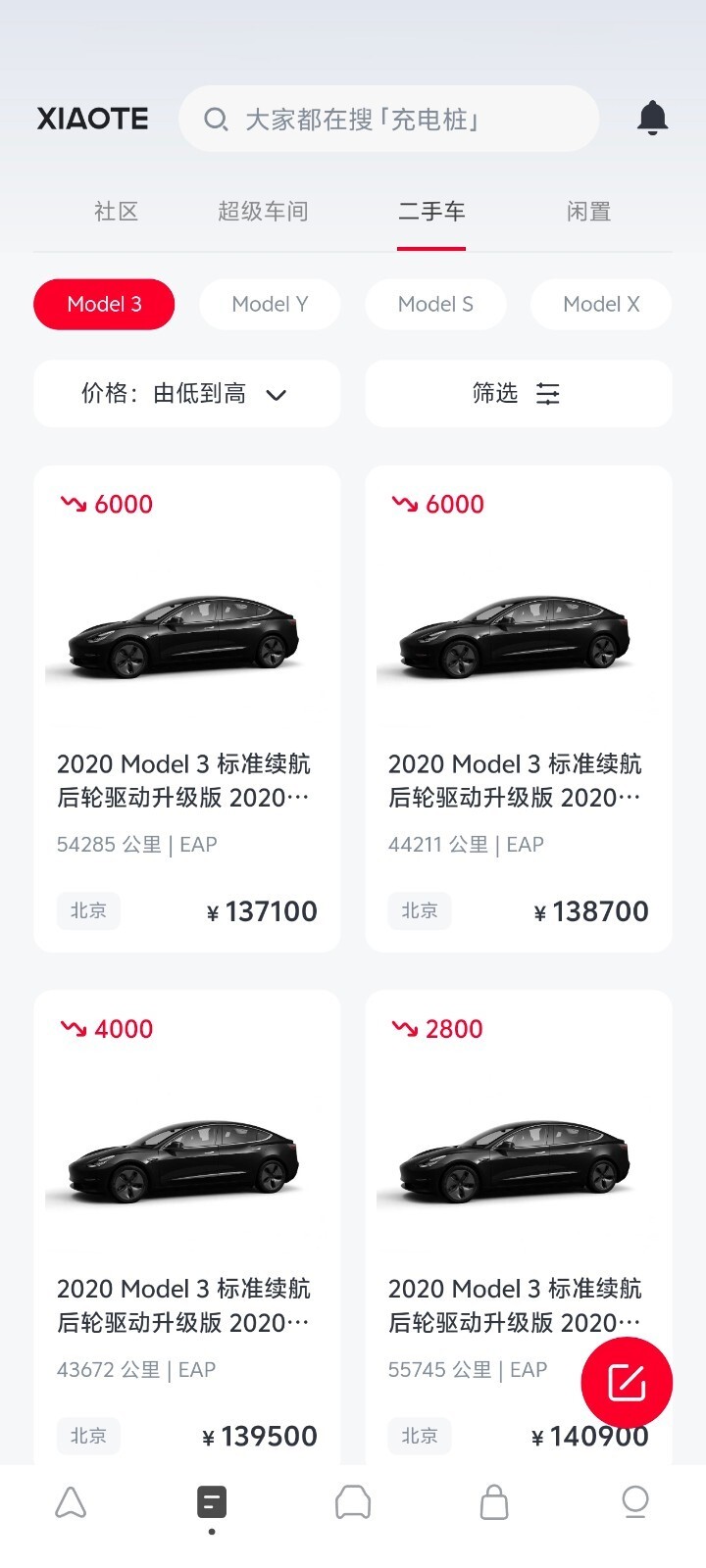This screenshot has height=1568, width=706.
Task: Select the Model Y filter chip
Action: click(x=270, y=304)
